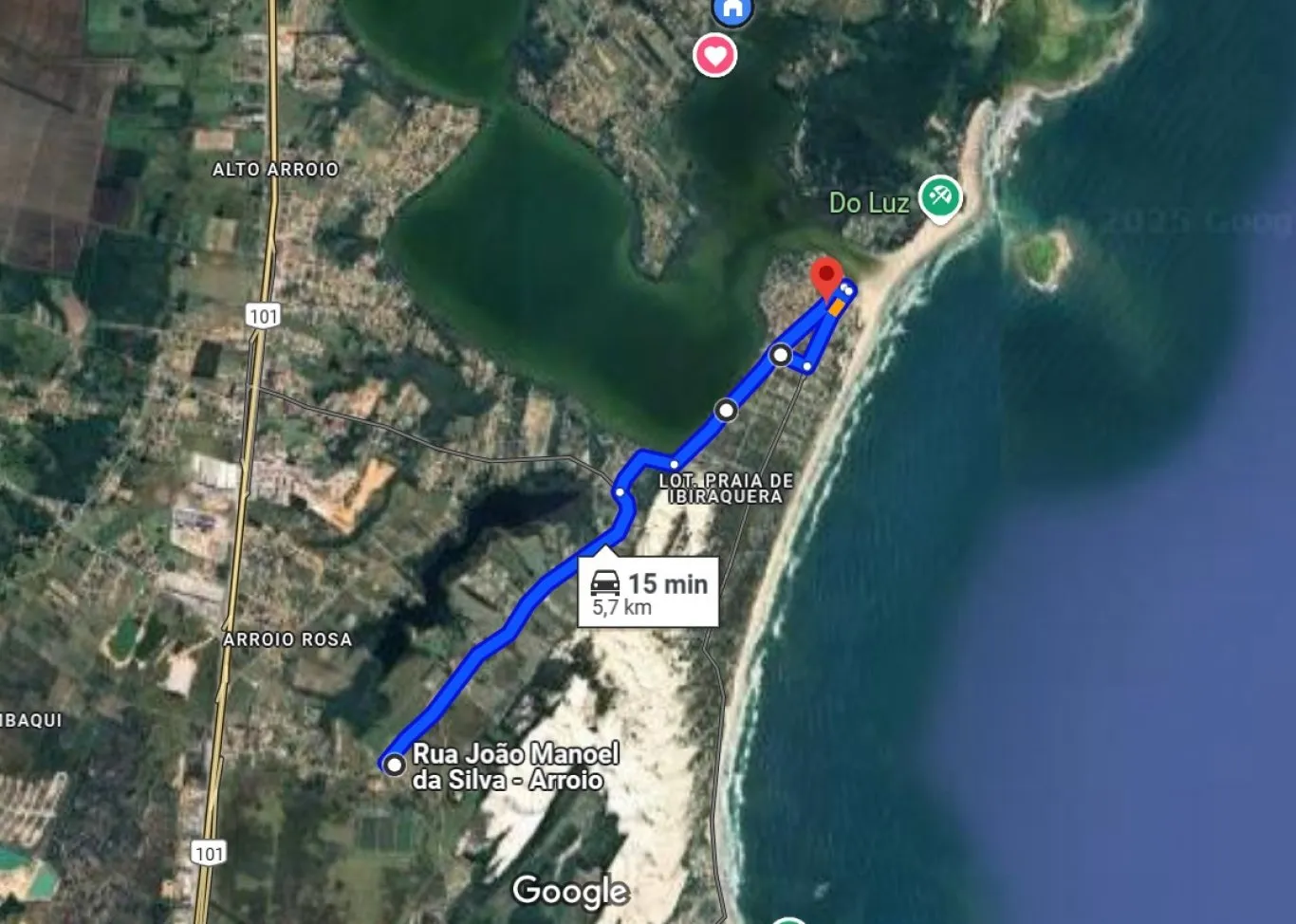The width and height of the screenshot is (1296, 924).
Task: Select the Rua João Manoel da Silva starting point
Action: 394,765
